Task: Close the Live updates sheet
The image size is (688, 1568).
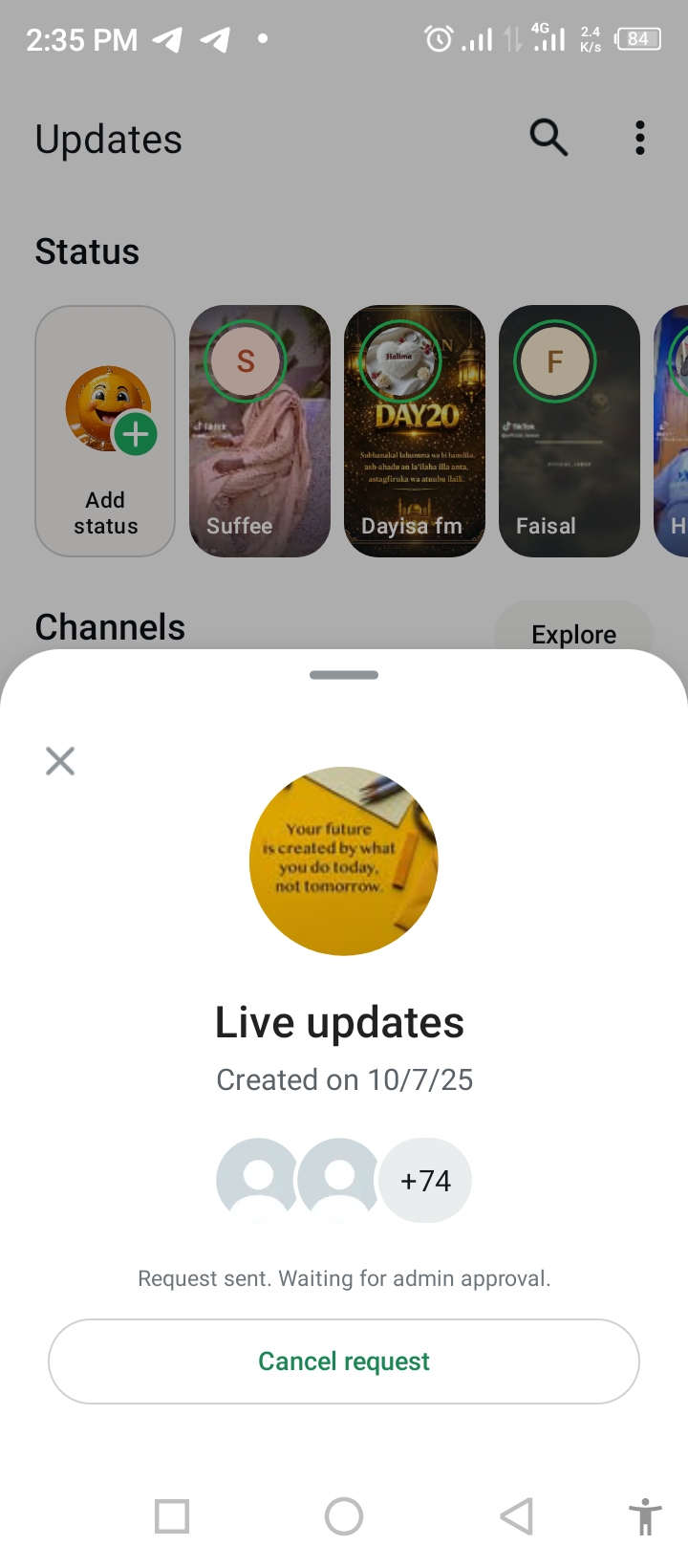Action: pos(60,761)
